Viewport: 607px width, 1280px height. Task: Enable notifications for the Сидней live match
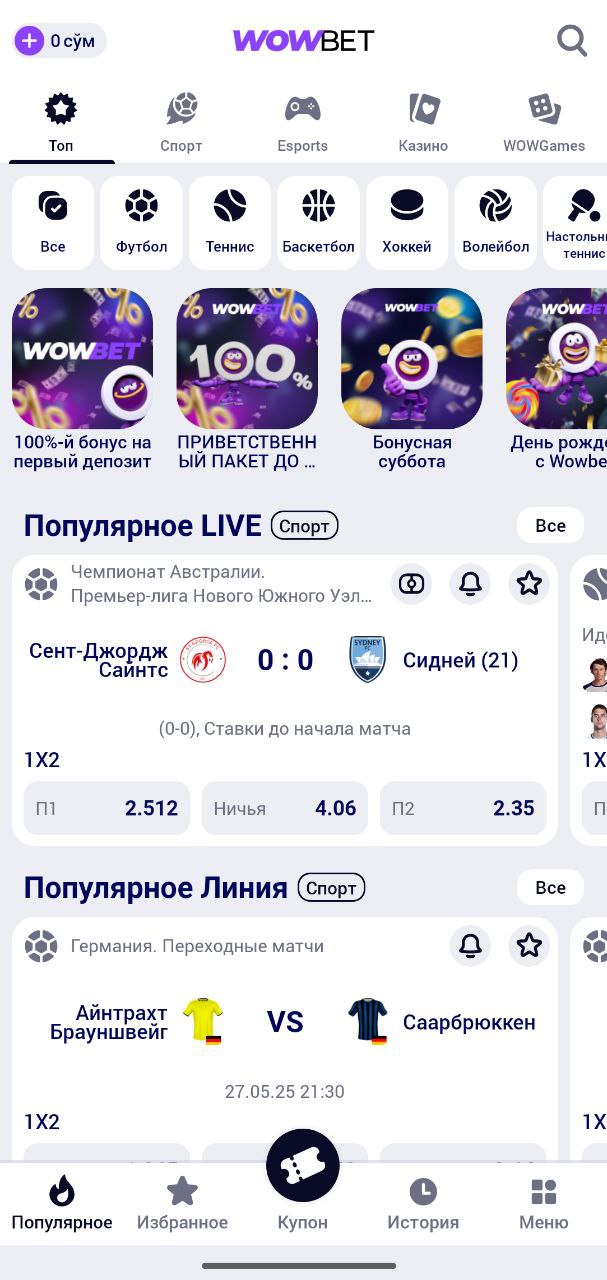pyautogui.click(x=470, y=584)
